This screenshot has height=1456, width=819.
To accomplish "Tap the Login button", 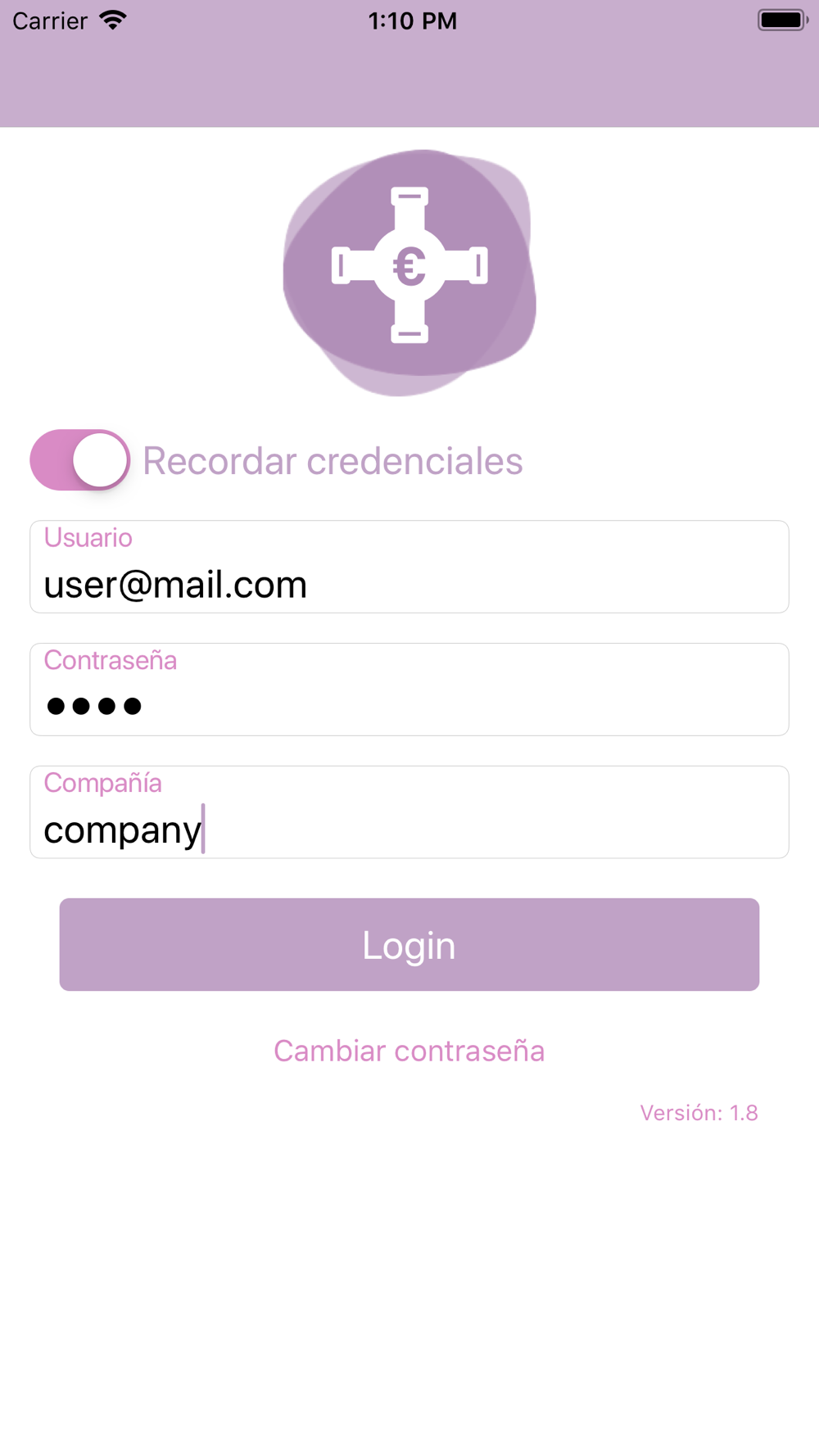I will pyautogui.click(x=409, y=945).
